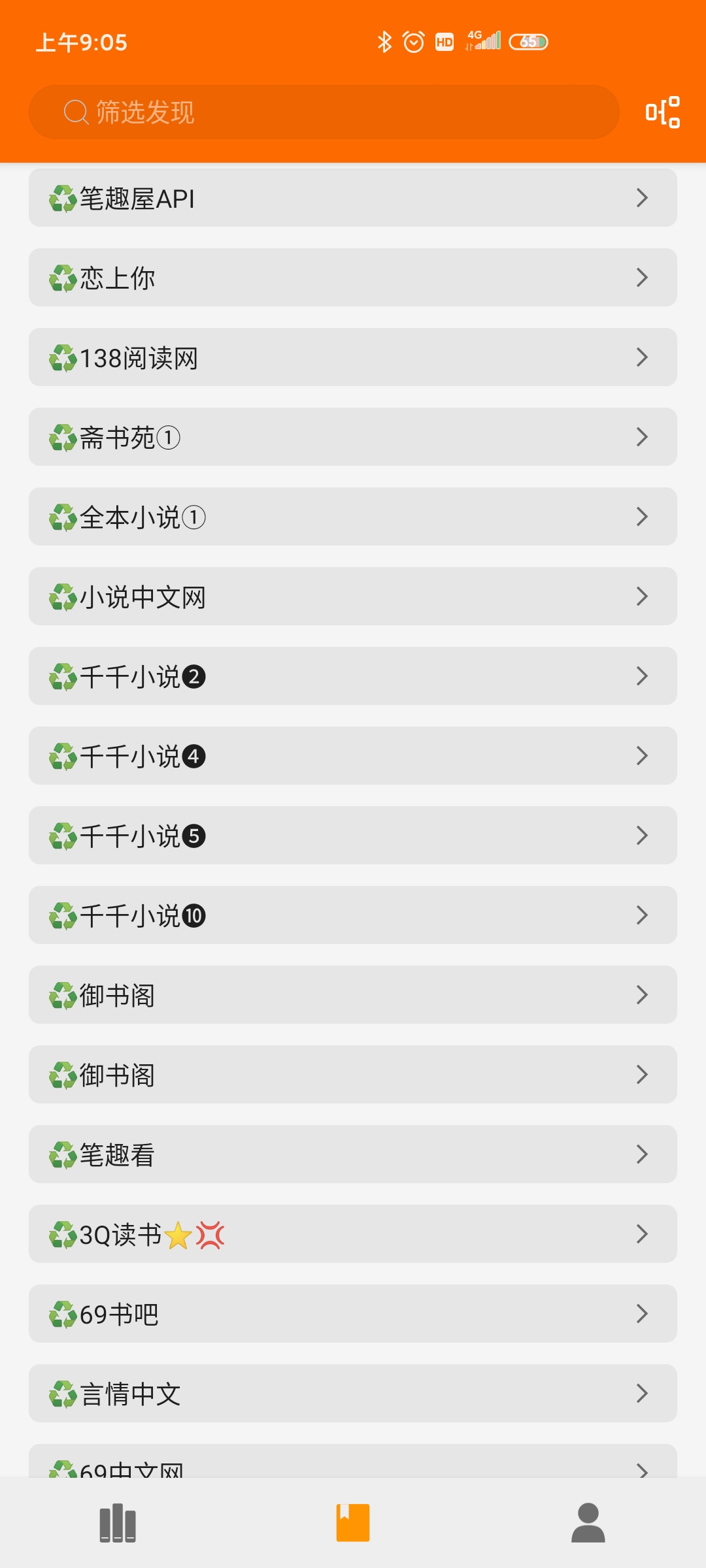Open 千千小说❺ discovery source
706x1568 pixels.
(353, 836)
